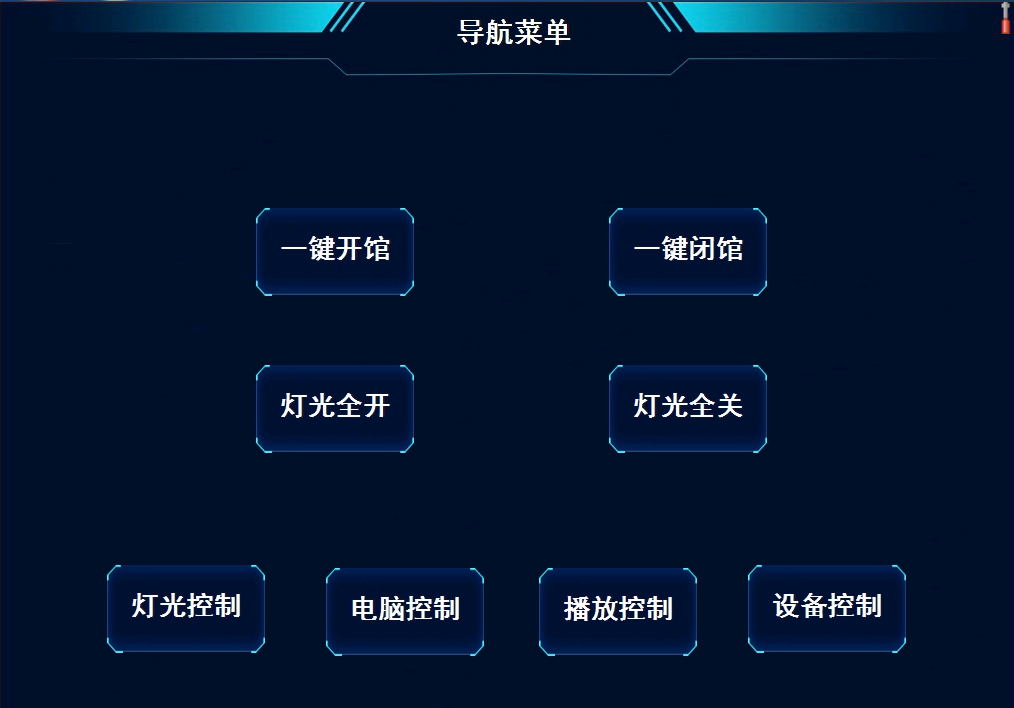1014x708 pixels.
Task: Tap the 一键开馆 button
Action: point(335,251)
